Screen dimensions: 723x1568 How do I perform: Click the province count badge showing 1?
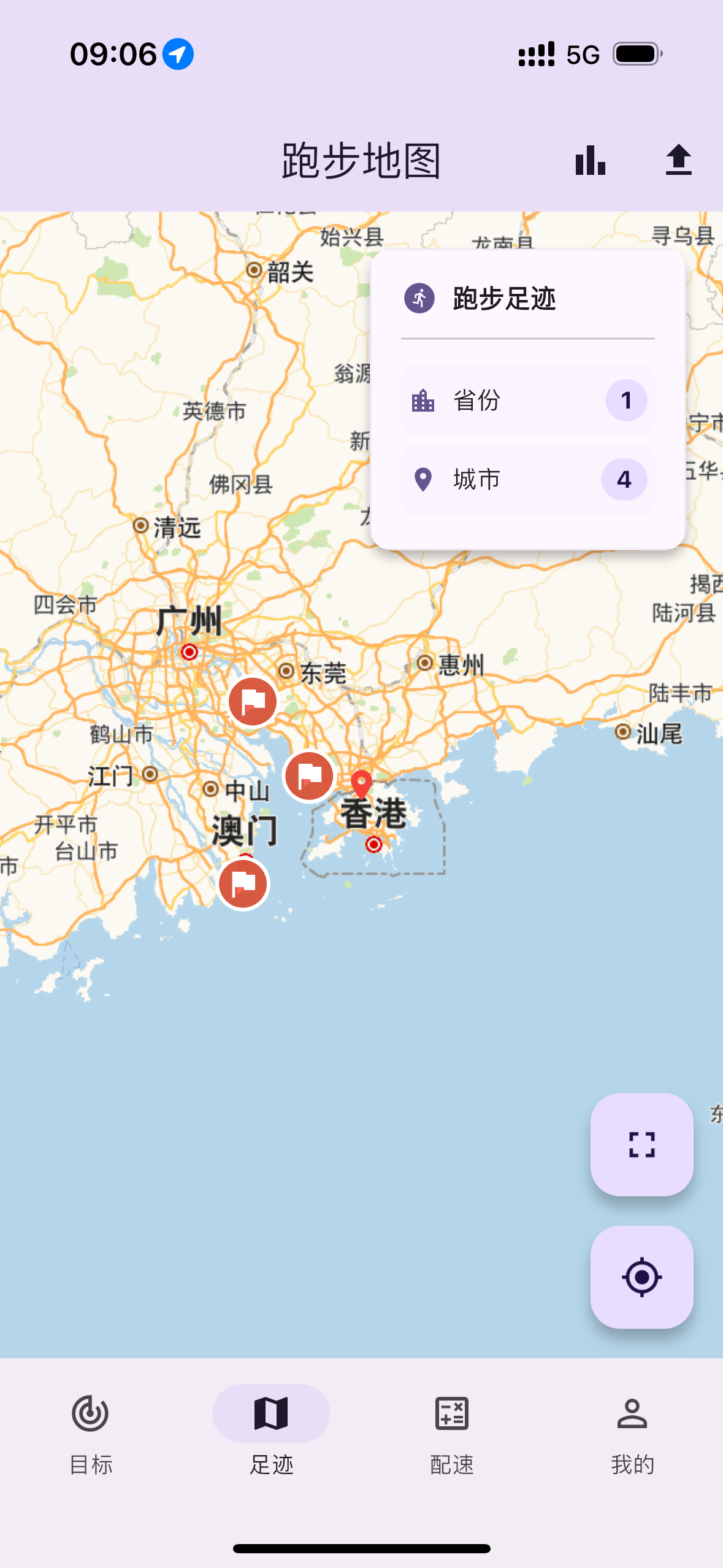[625, 401]
